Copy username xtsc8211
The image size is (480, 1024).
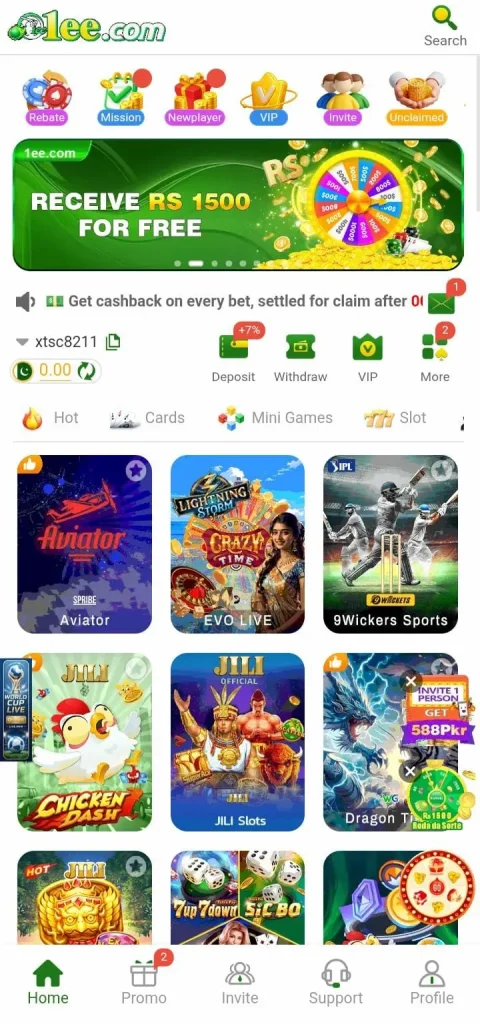pyautogui.click(x=113, y=342)
